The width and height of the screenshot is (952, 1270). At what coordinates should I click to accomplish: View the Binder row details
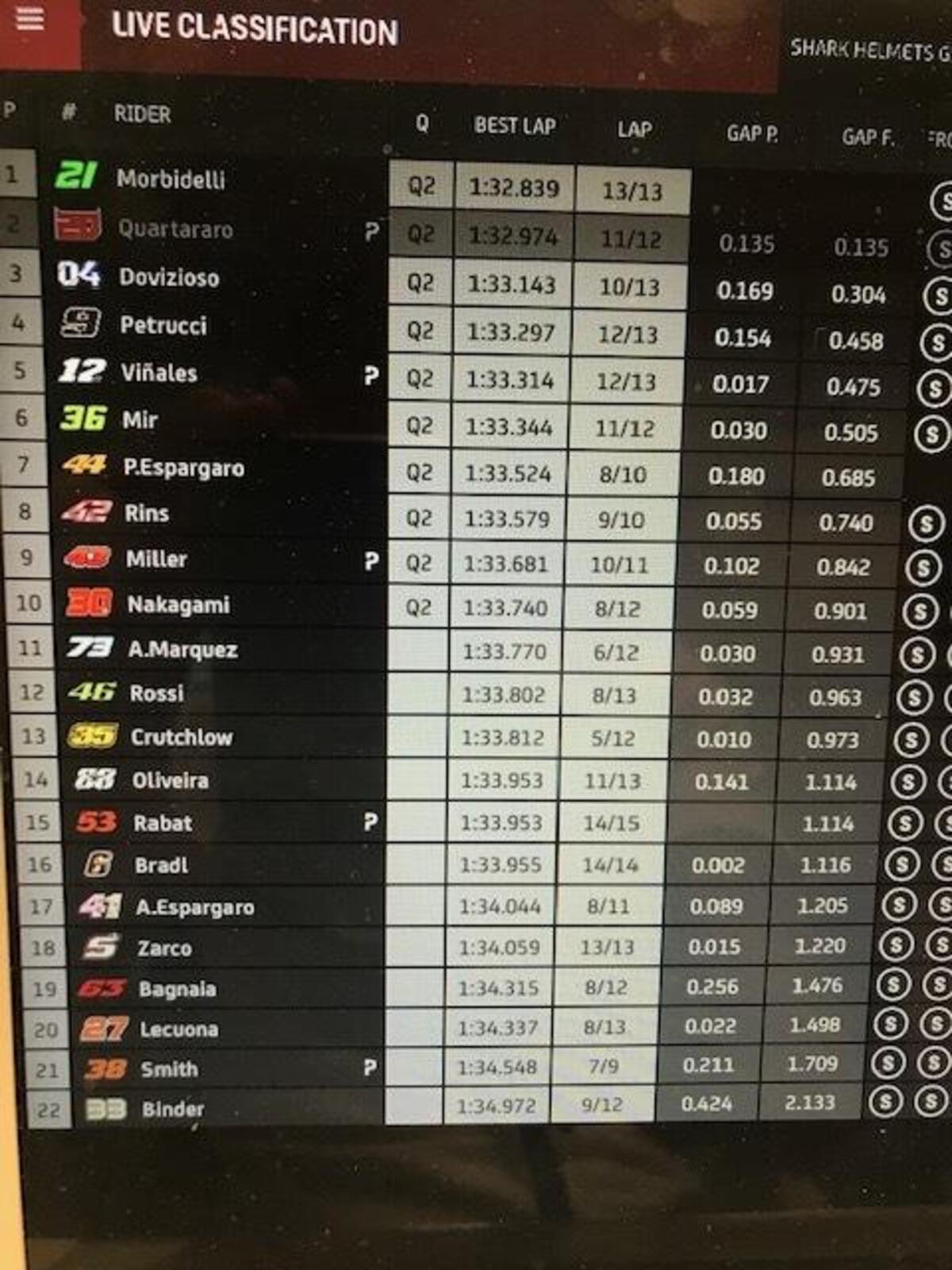coord(173,1109)
